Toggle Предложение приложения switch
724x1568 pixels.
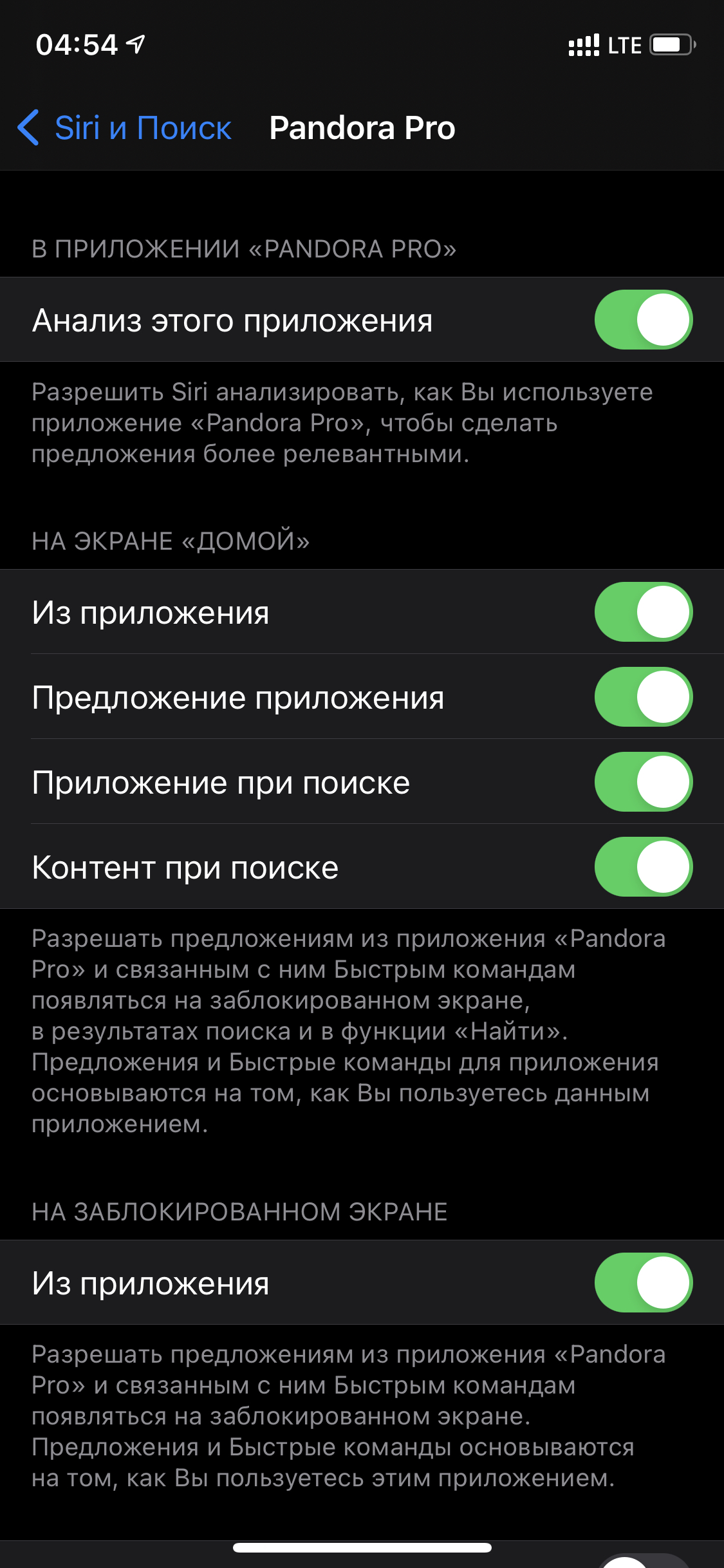pos(643,697)
